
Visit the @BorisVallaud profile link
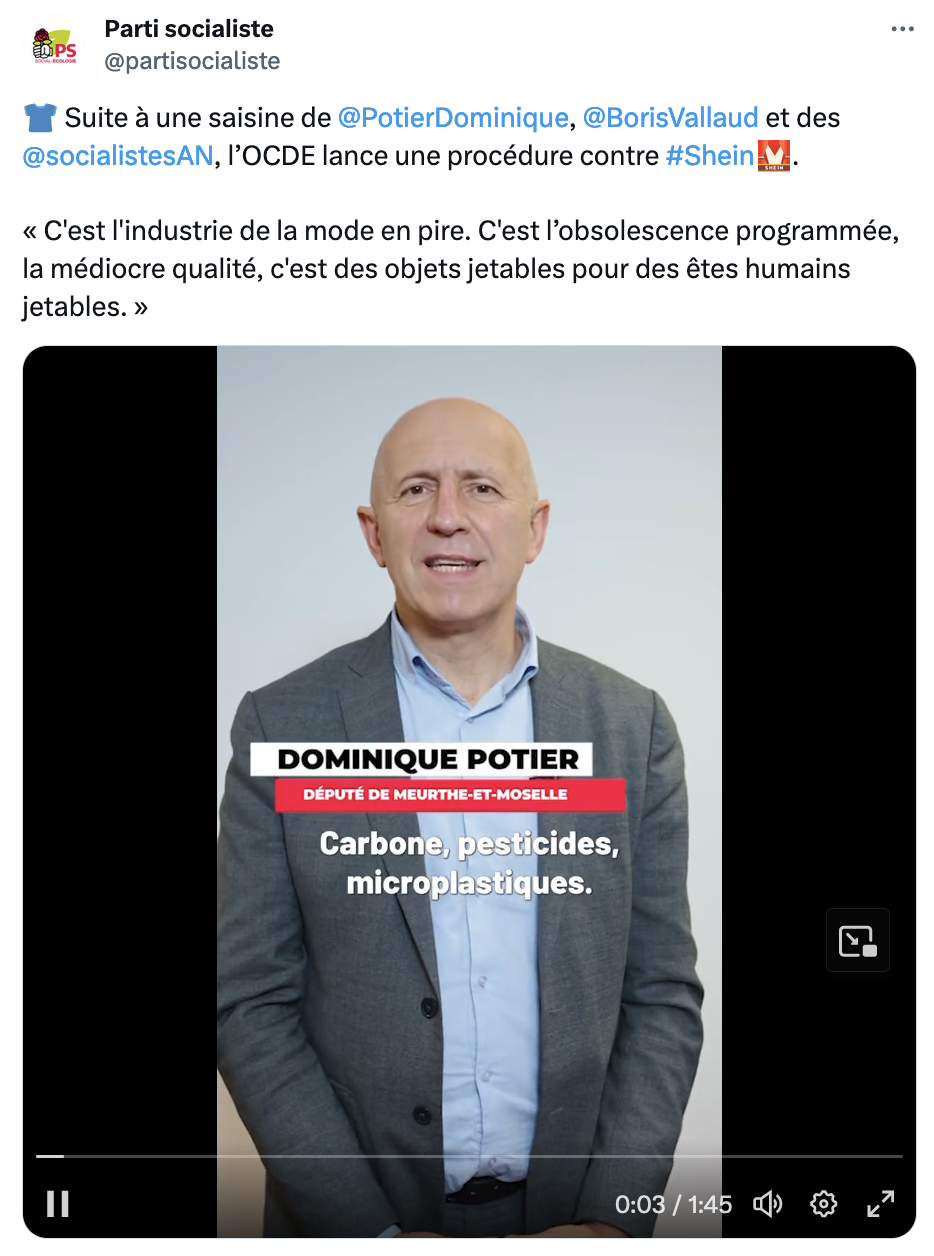[x=670, y=118]
